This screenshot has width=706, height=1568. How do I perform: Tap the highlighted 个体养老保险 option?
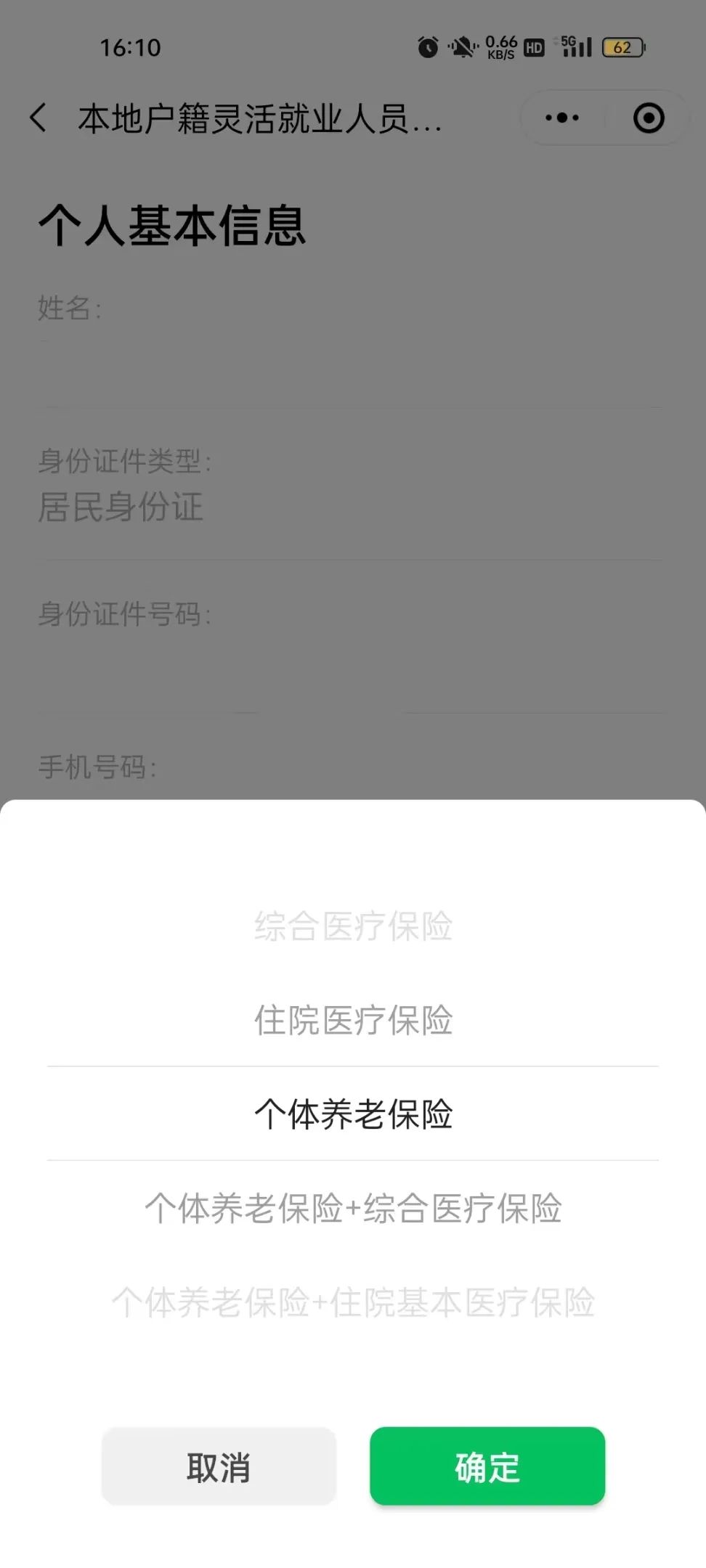[353, 1114]
